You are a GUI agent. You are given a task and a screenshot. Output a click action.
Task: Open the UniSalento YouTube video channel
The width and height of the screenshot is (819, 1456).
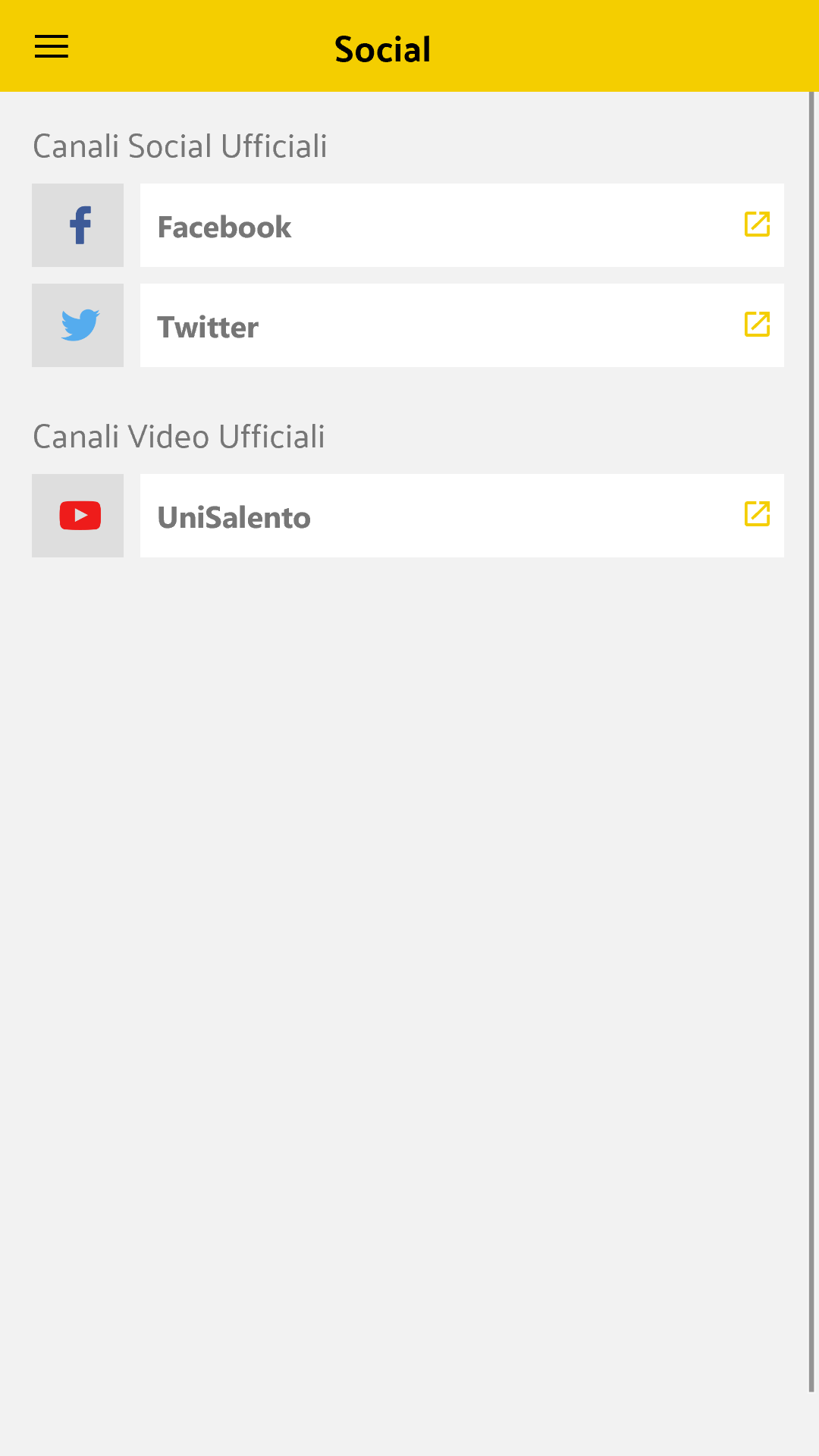(x=462, y=516)
